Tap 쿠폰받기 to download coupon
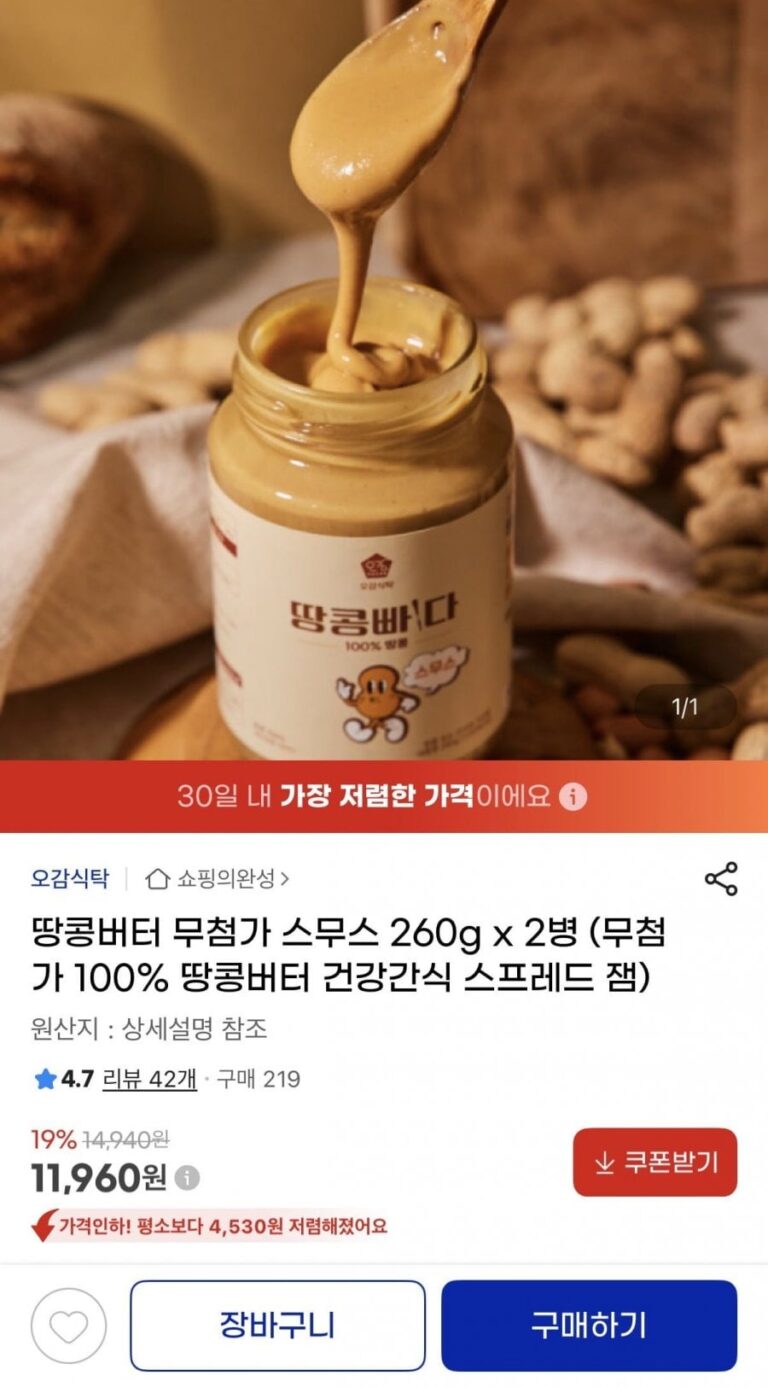This screenshot has height=1387, width=768. [655, 1162]
